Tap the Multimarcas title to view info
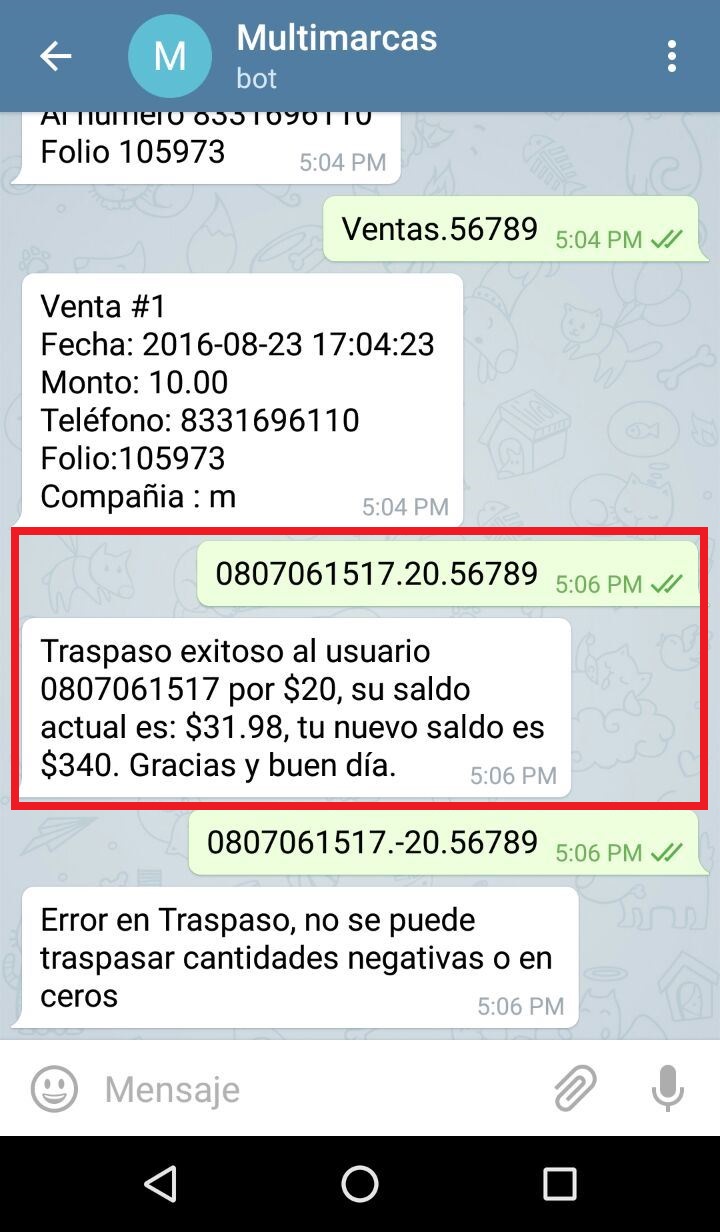 pyautogui.click(x=336, y=38)
